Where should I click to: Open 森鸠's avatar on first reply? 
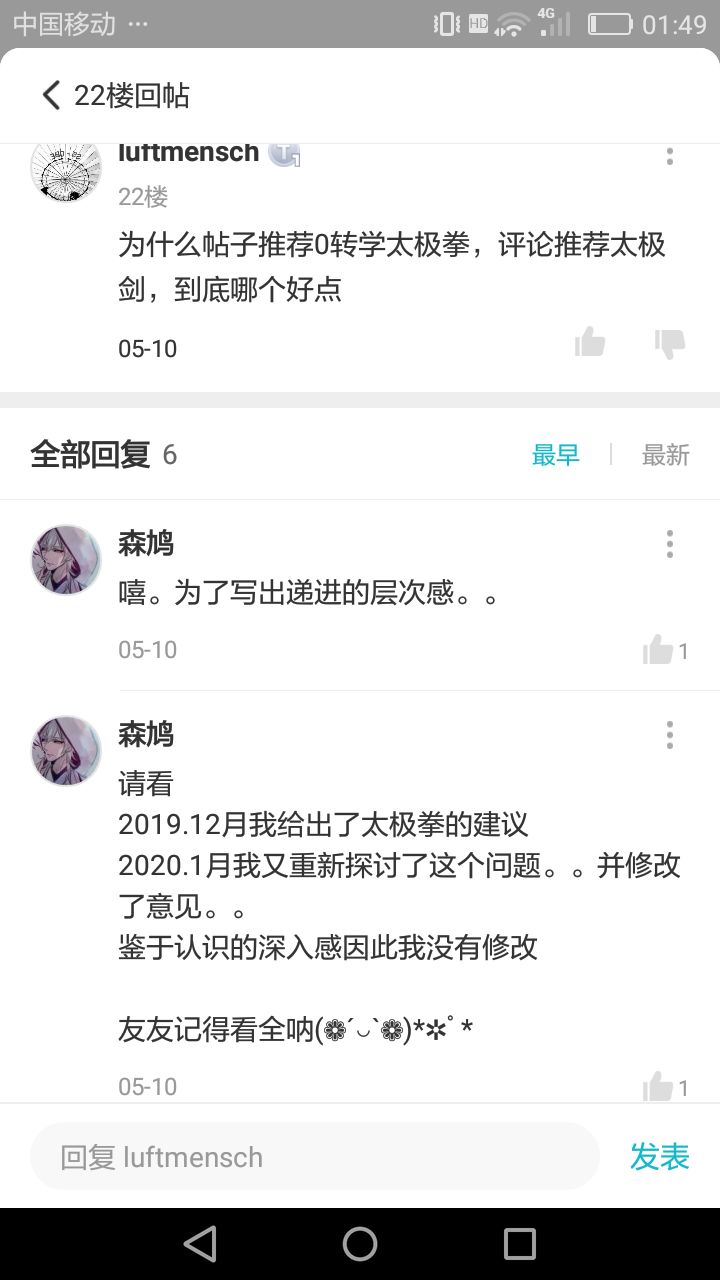click(x=66, y=560)
